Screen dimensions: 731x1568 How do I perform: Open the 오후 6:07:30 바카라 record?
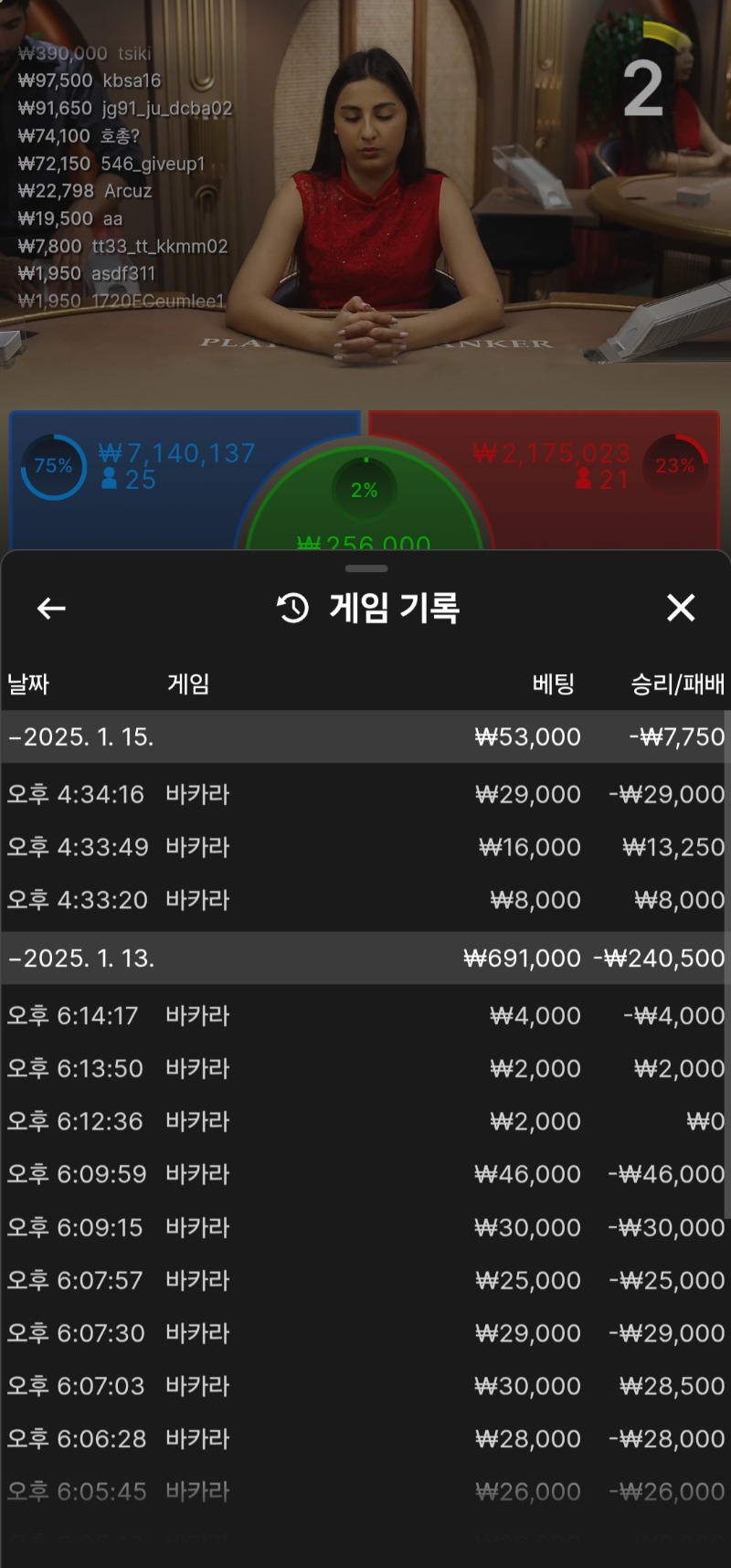(x=365, y=1333)
